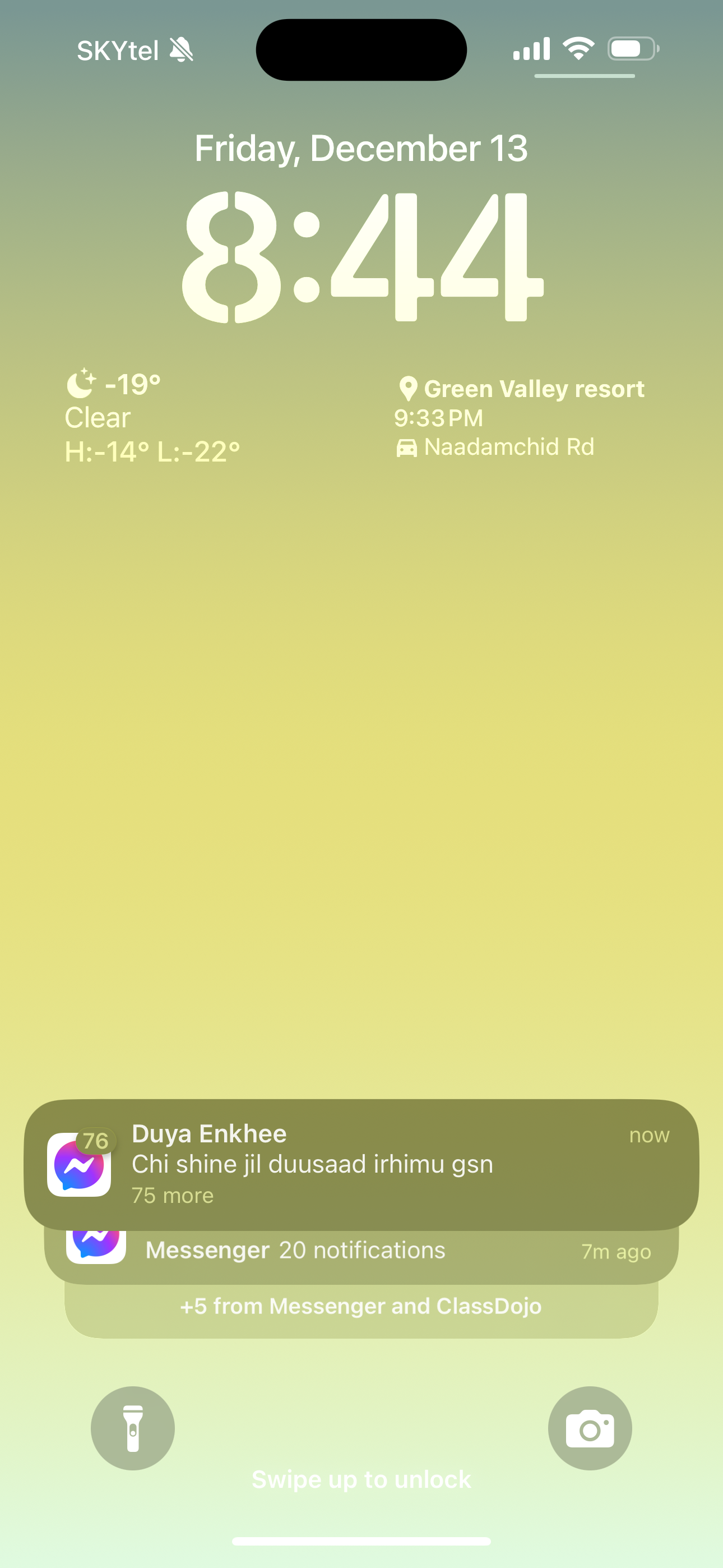723x1568 pixels.
Task: Open Duya Enkhee's Messenger notification
Action: coord(361,1164)
